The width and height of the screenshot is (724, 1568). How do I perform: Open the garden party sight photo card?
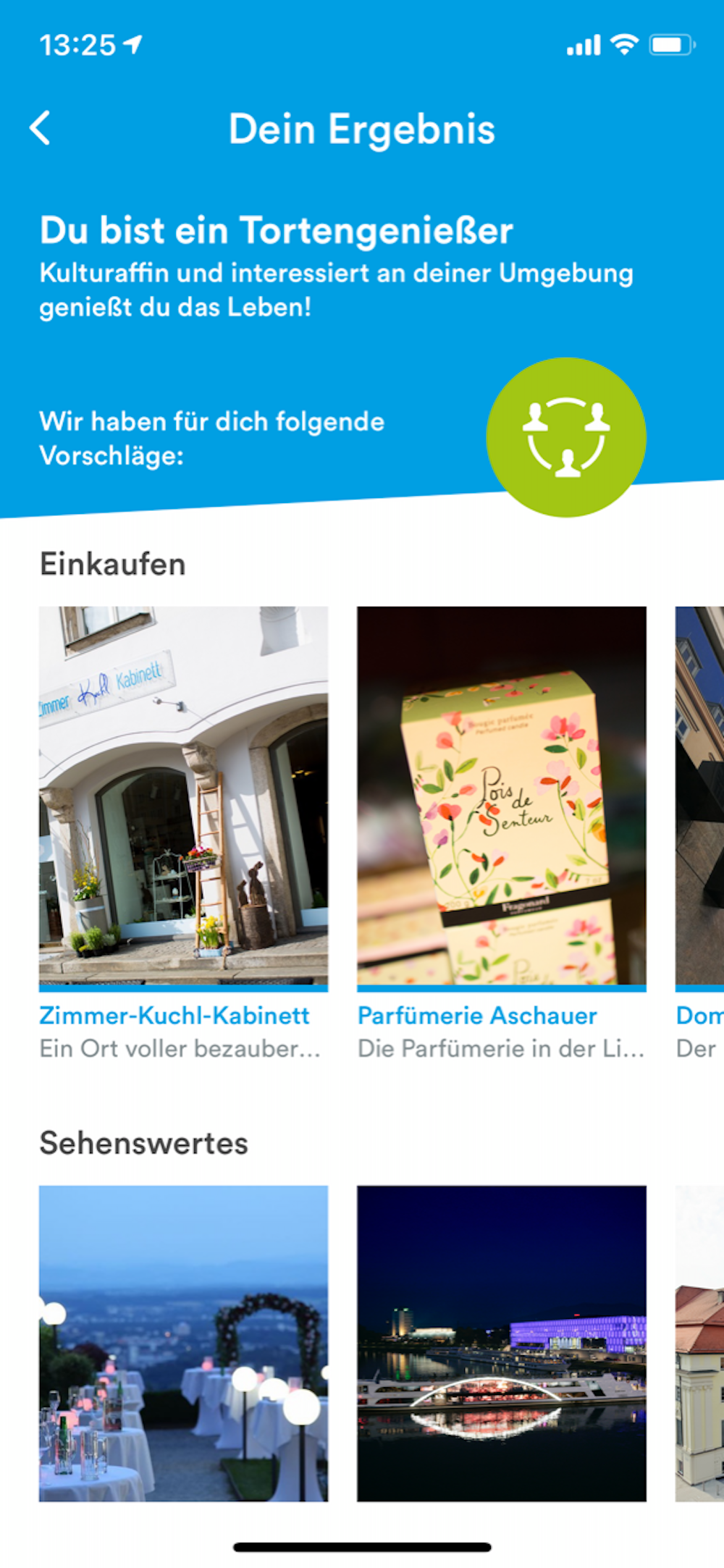pos(183,1343)
